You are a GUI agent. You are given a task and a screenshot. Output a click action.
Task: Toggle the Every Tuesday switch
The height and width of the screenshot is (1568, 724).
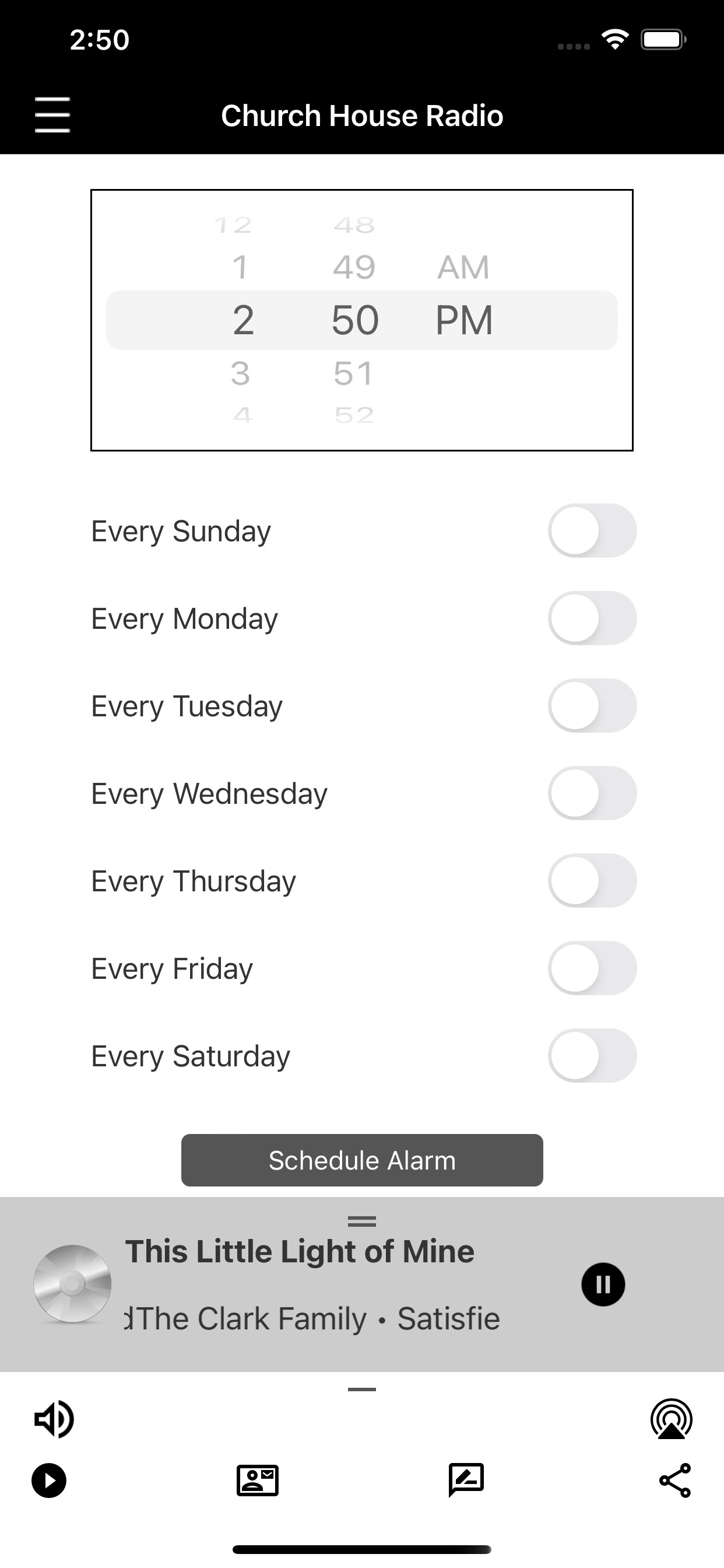pyautogui.click(x=592, y=706)
